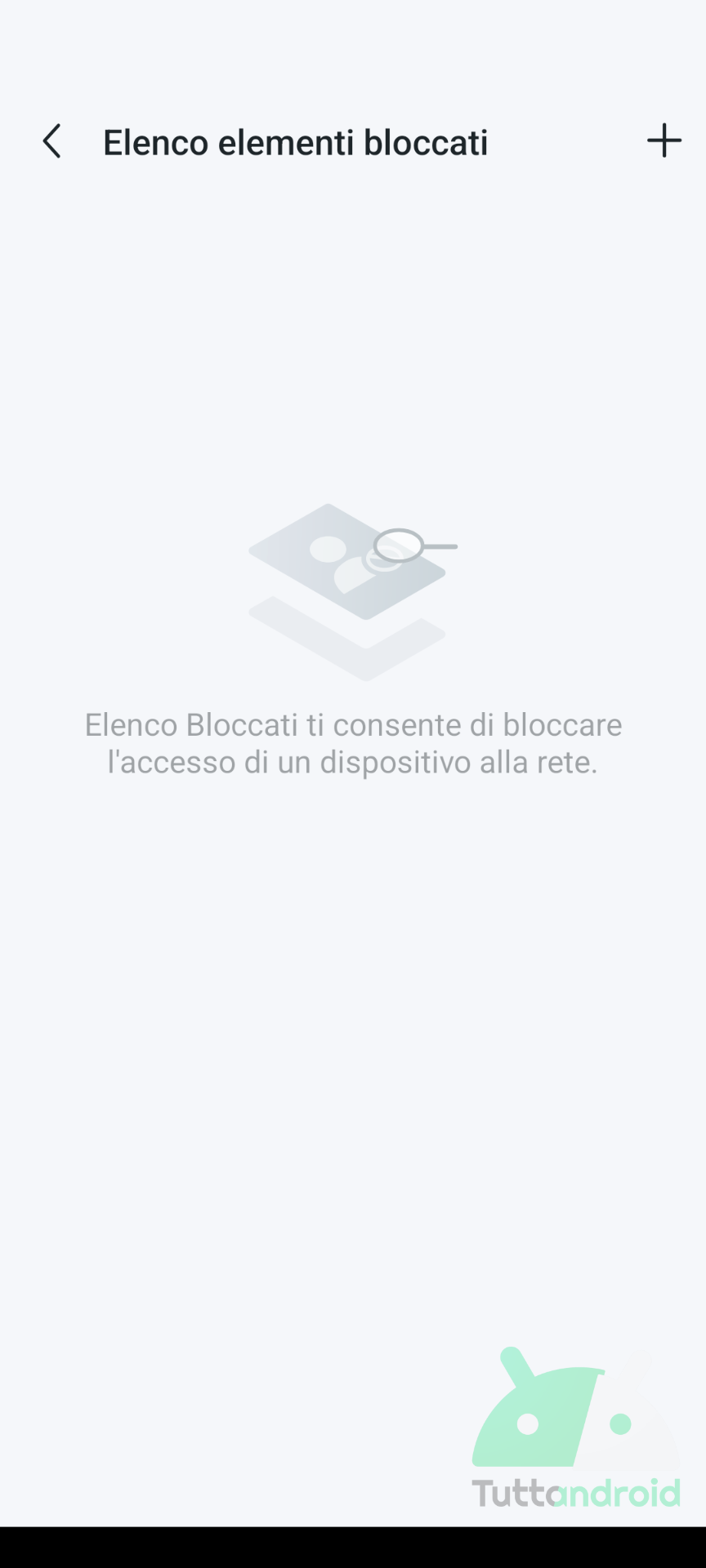Go back from Elenco elementi bloccati
This screenshot has width=706, height=1568.
point(51,141)
